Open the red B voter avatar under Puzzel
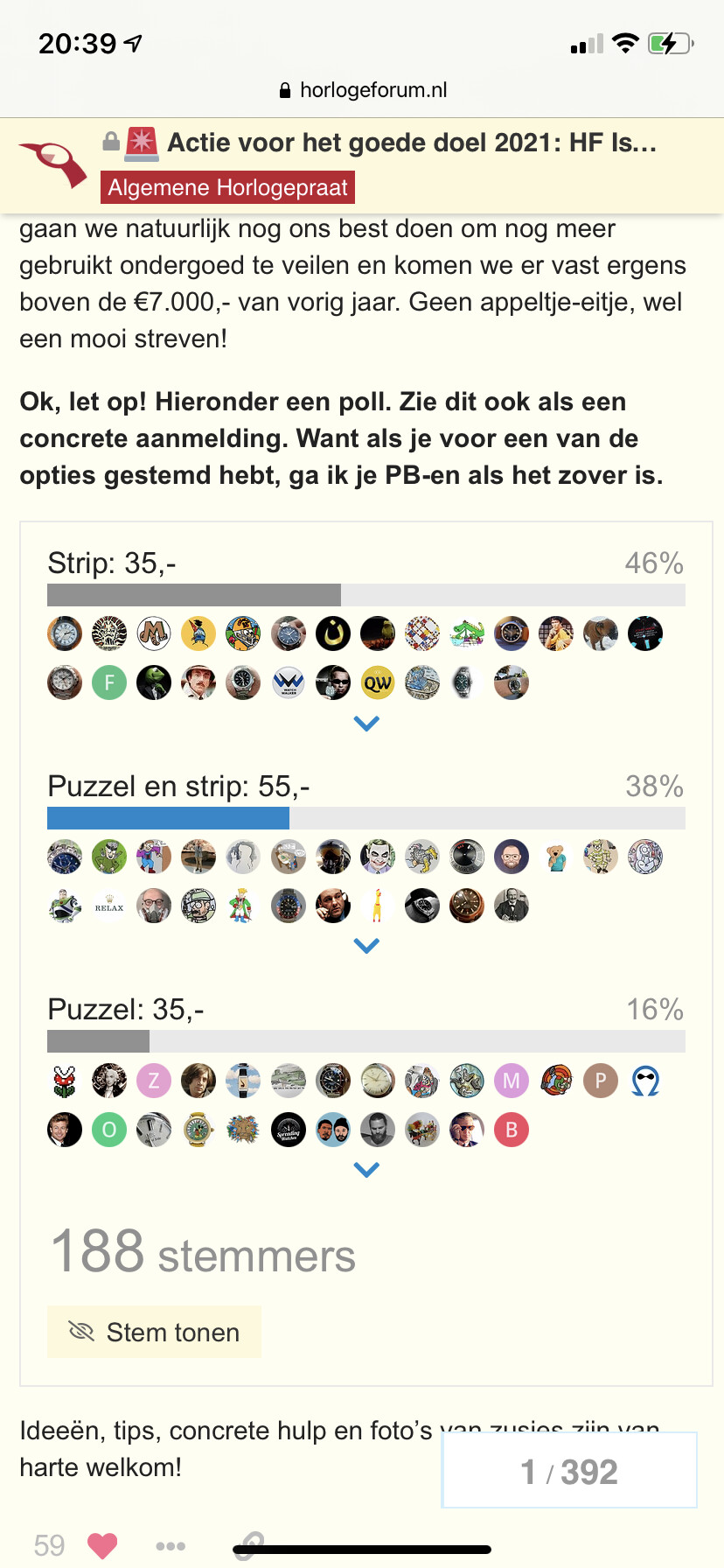The height and width of the screenshot is (1568, 724). tap(512, 1130)
